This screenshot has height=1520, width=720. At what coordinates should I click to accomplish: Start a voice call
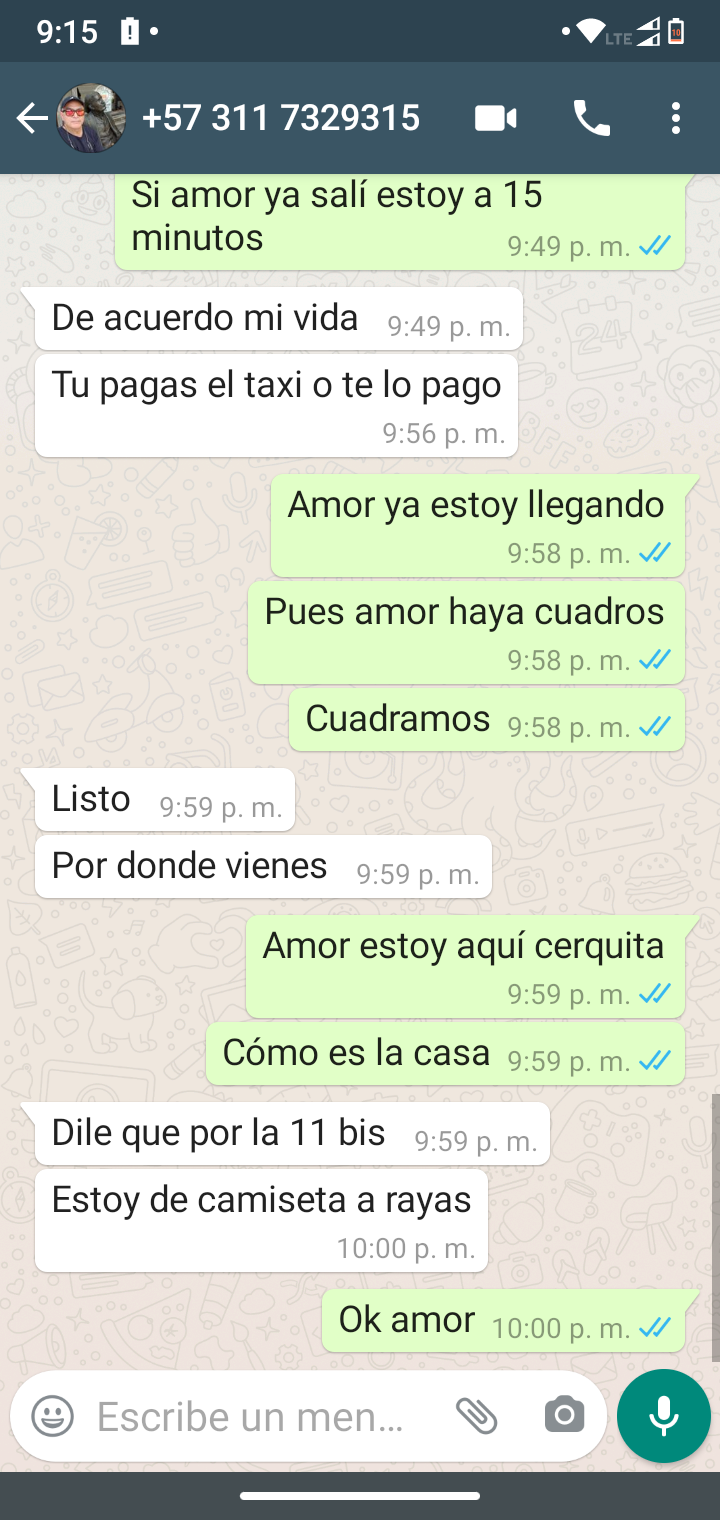[x=591, y=119]
